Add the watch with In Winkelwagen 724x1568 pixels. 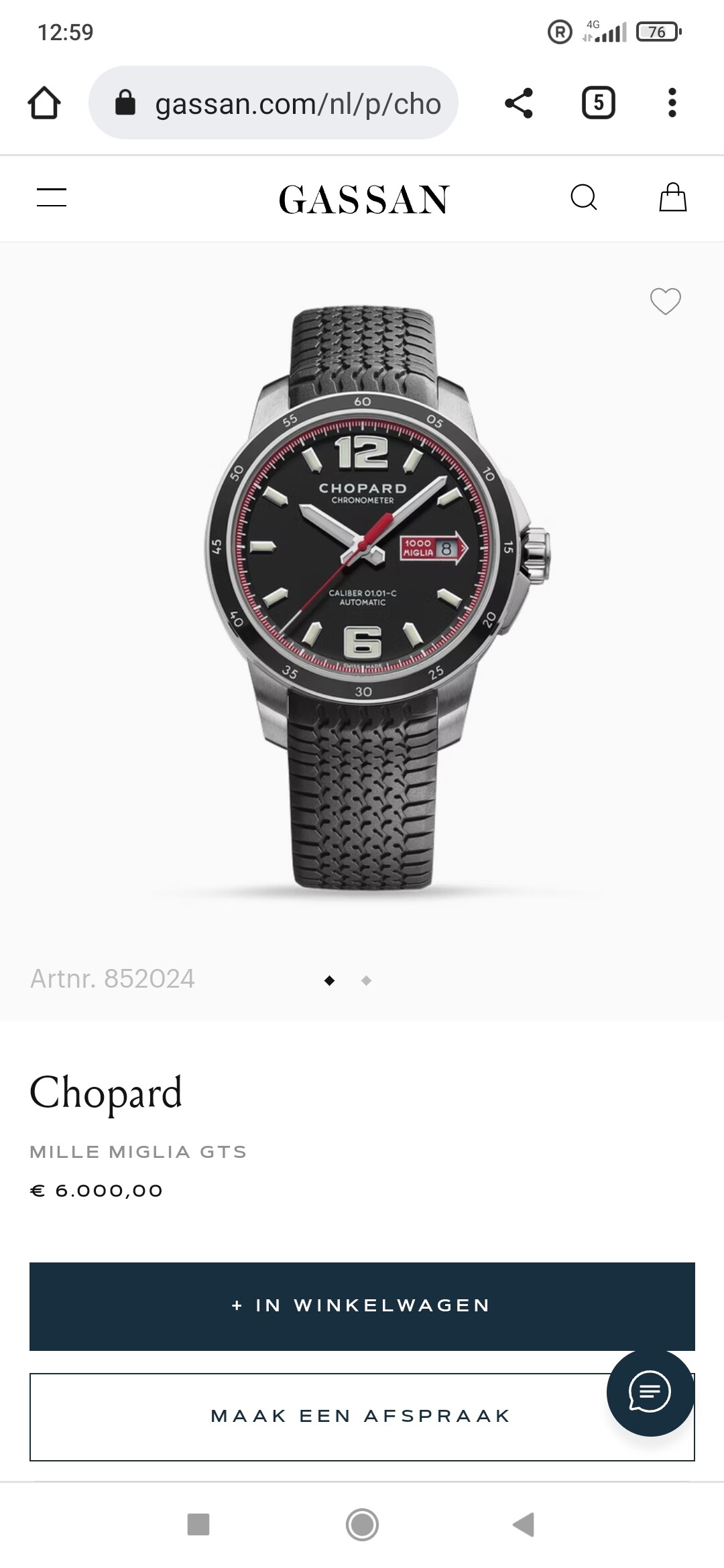(362, 1306)
